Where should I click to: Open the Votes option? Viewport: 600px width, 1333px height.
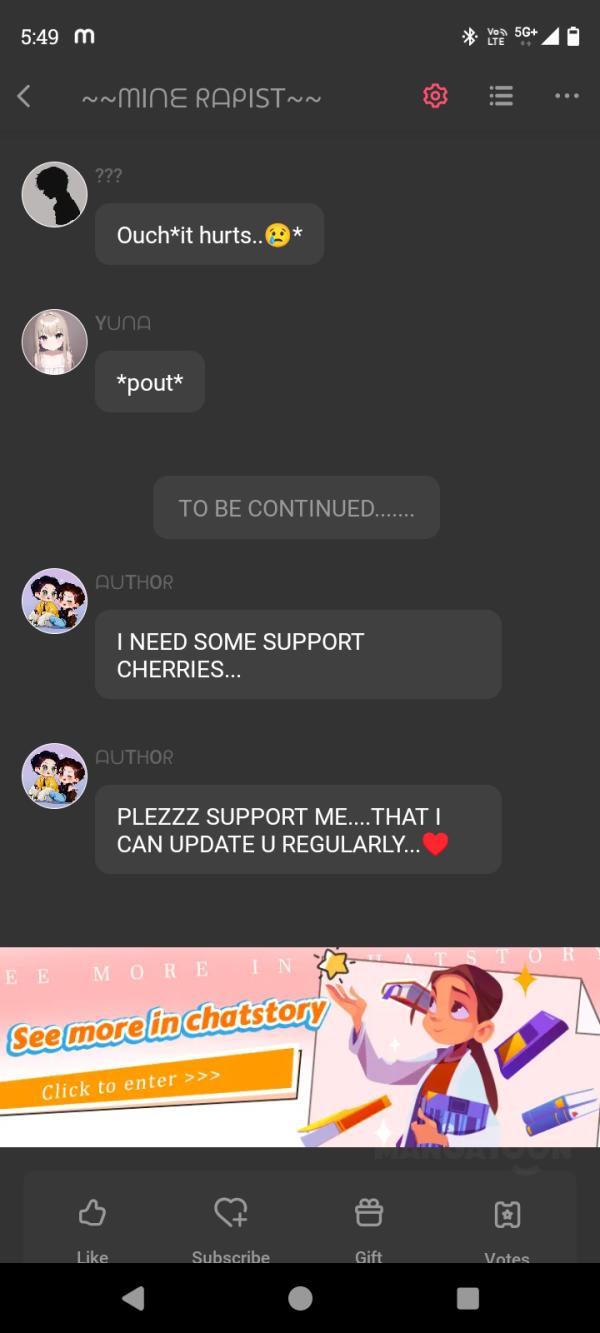click(507, 1225)
